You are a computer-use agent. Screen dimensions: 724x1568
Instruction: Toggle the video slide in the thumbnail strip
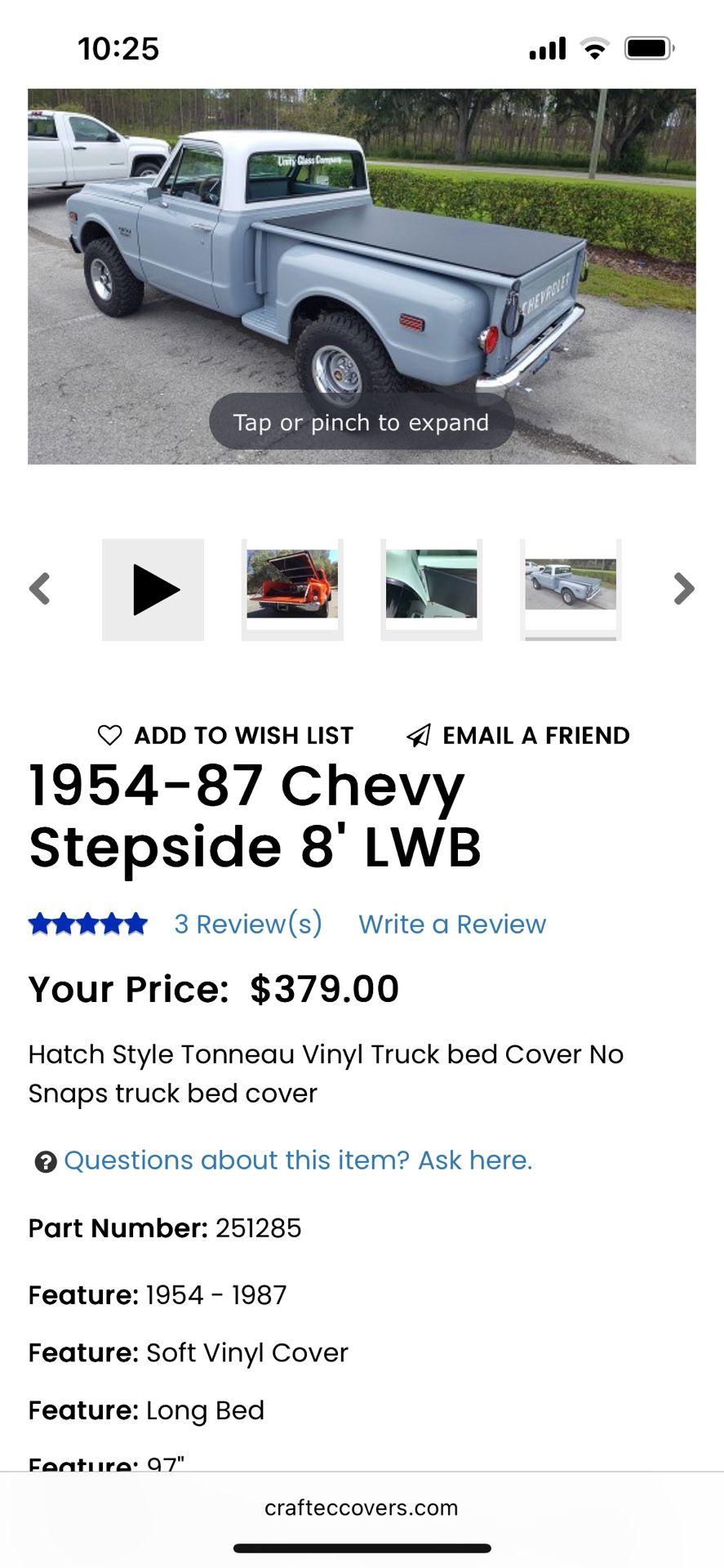153,589
